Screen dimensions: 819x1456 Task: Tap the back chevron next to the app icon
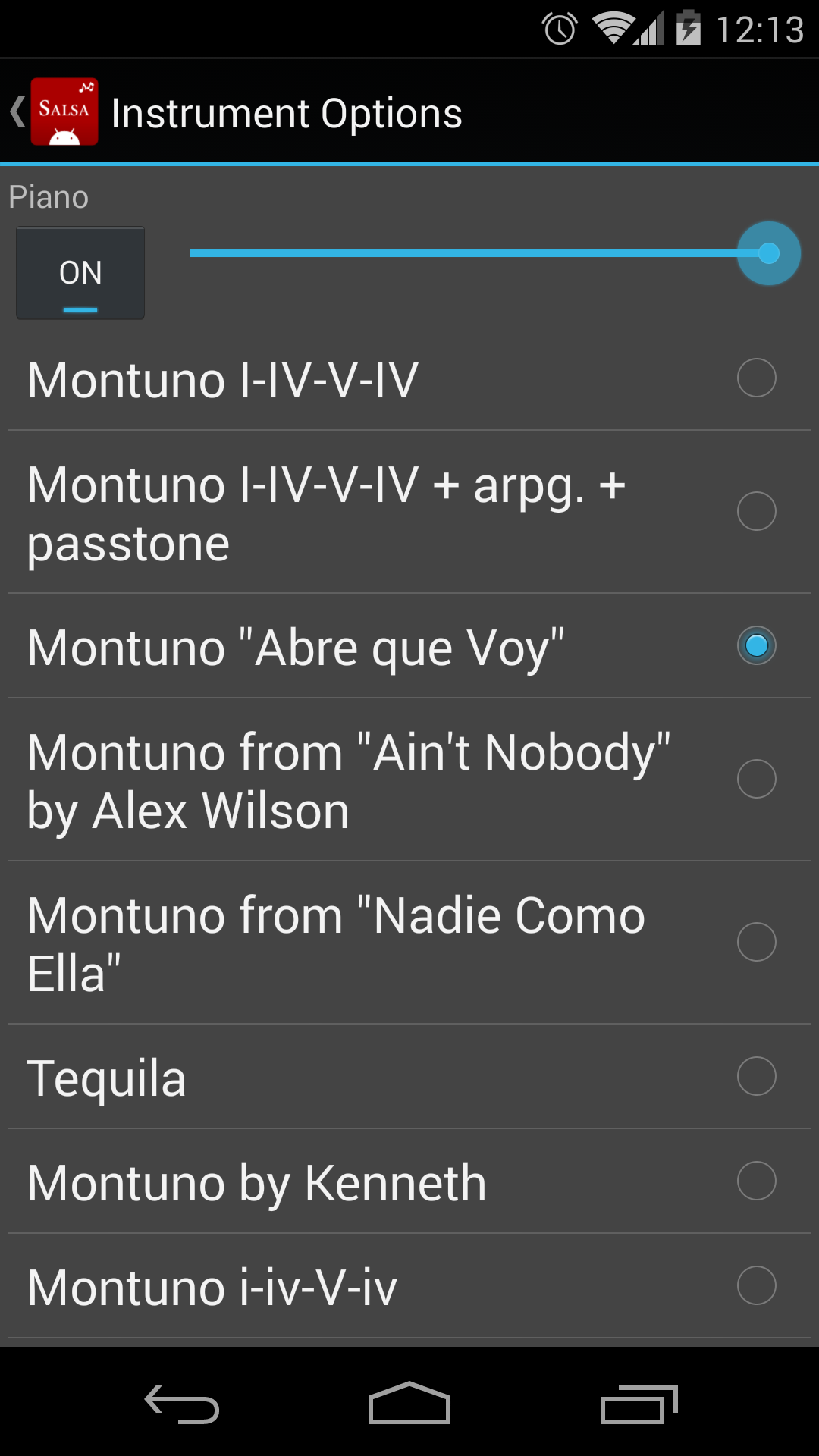pos(17,112)
